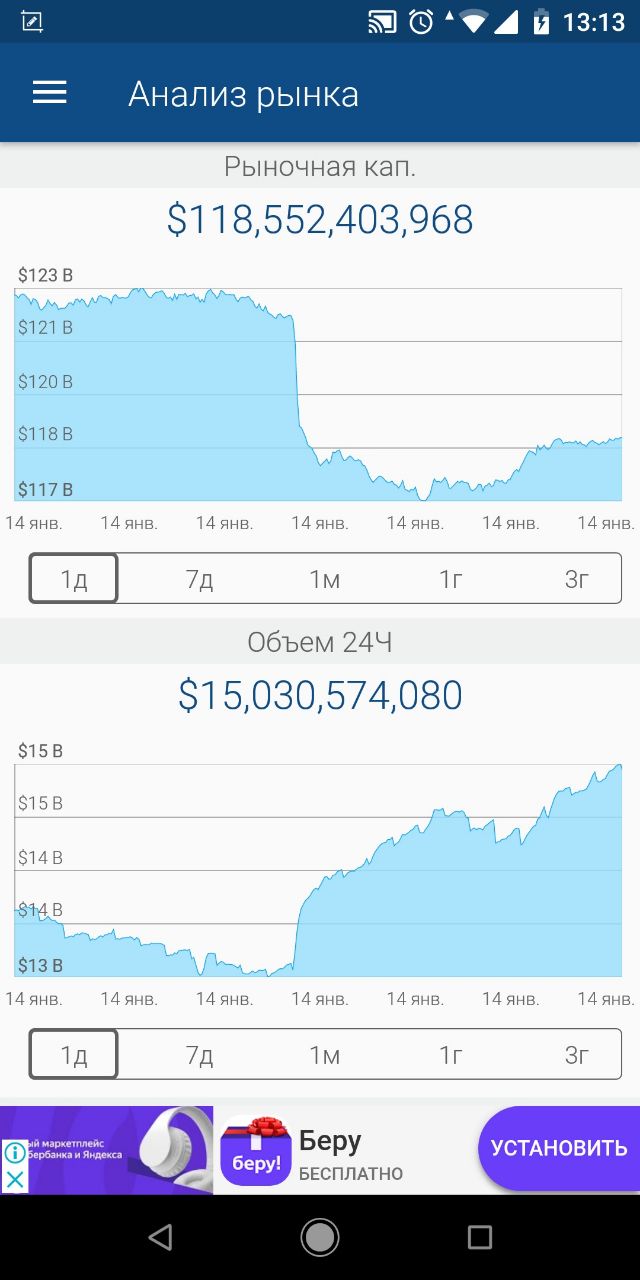Select 1д range for market cap chart
This screenshot has width=640, height=1280.
pyautogui.click(x=74, y=579)
